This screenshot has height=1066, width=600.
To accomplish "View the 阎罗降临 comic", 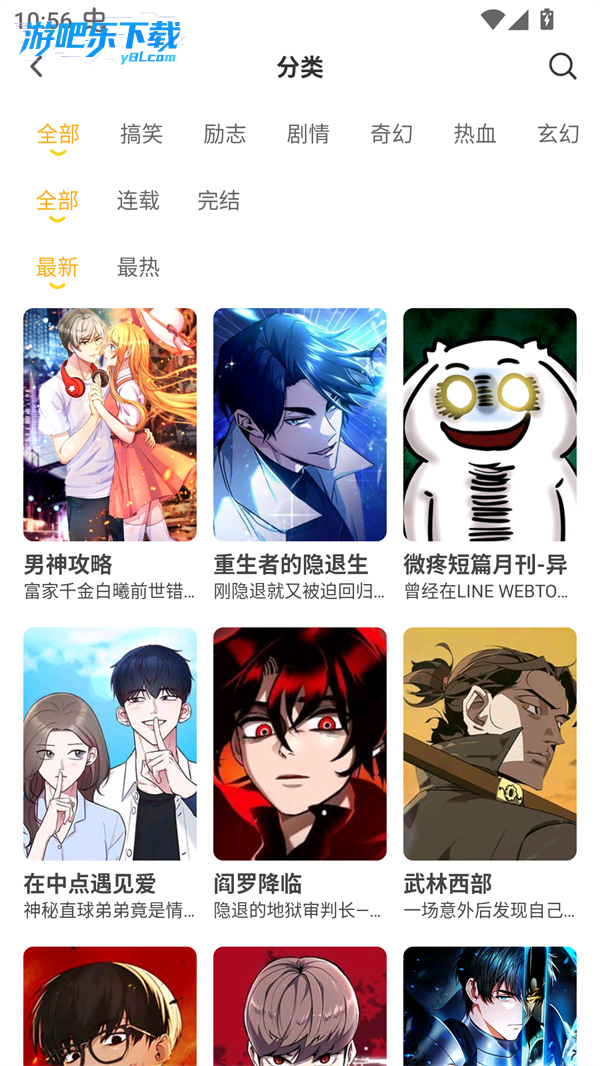I will (300, 744).
